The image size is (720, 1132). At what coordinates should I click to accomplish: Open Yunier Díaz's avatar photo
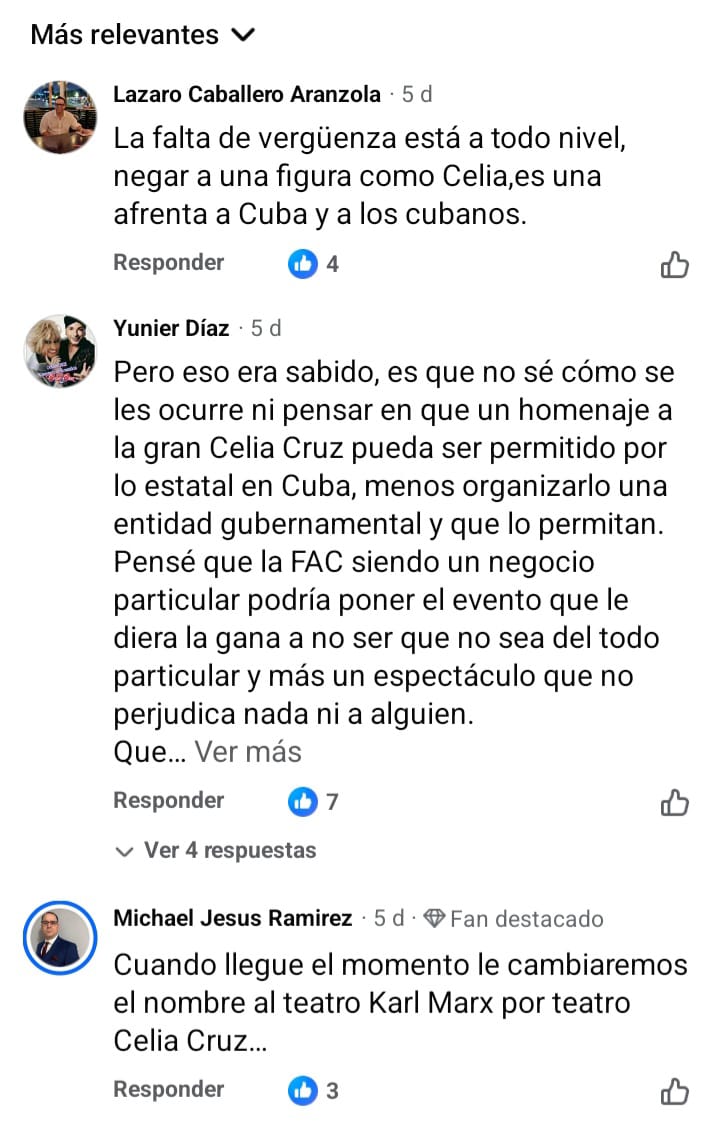point(59,351)
